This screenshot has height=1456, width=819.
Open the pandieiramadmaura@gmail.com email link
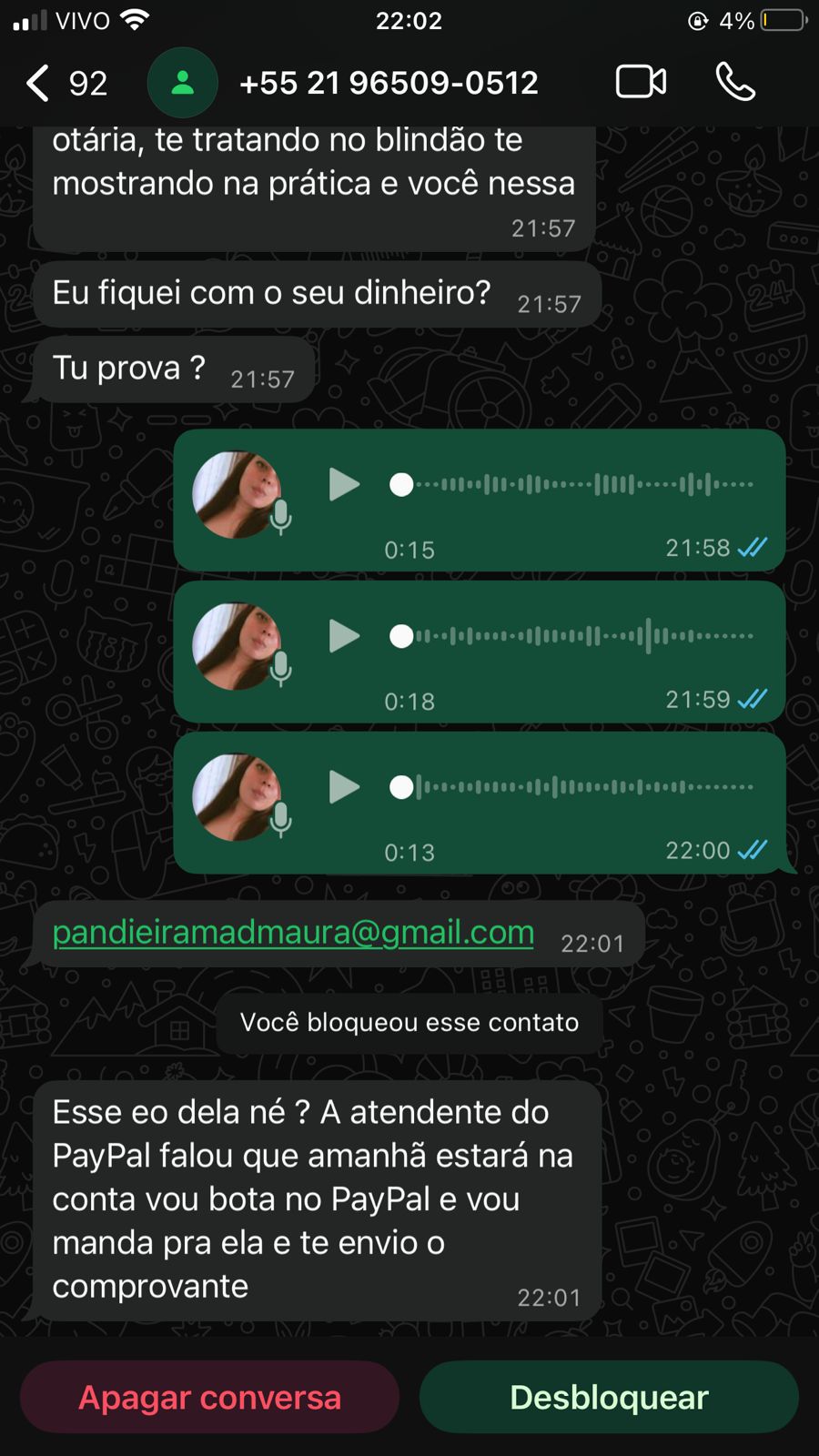(293, 933)
